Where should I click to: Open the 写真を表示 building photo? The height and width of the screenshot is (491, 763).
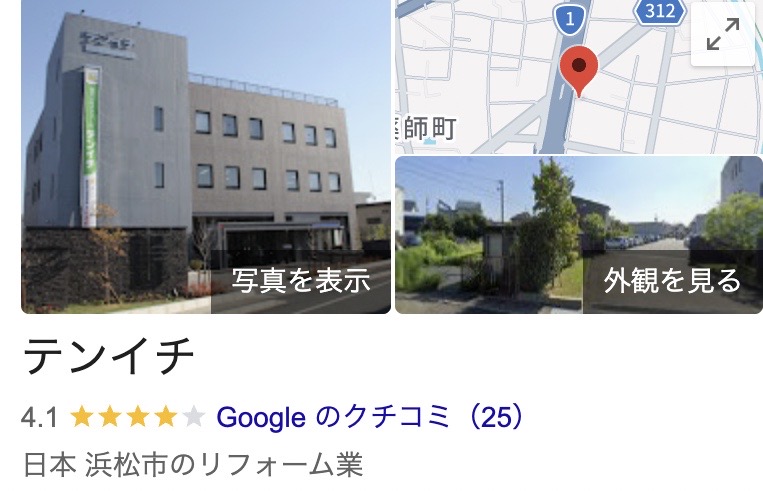205,158
